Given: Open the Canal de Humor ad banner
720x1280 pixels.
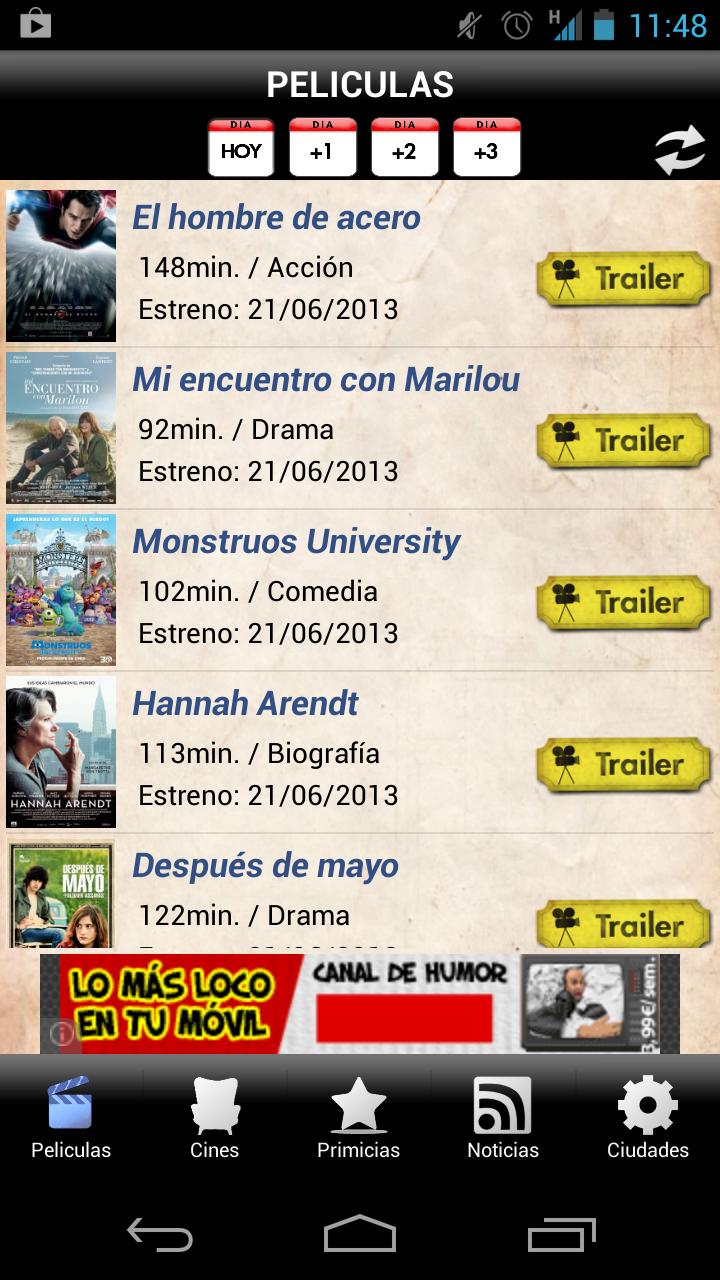Looking at the screenshot, I should [x=360, y=1003].
